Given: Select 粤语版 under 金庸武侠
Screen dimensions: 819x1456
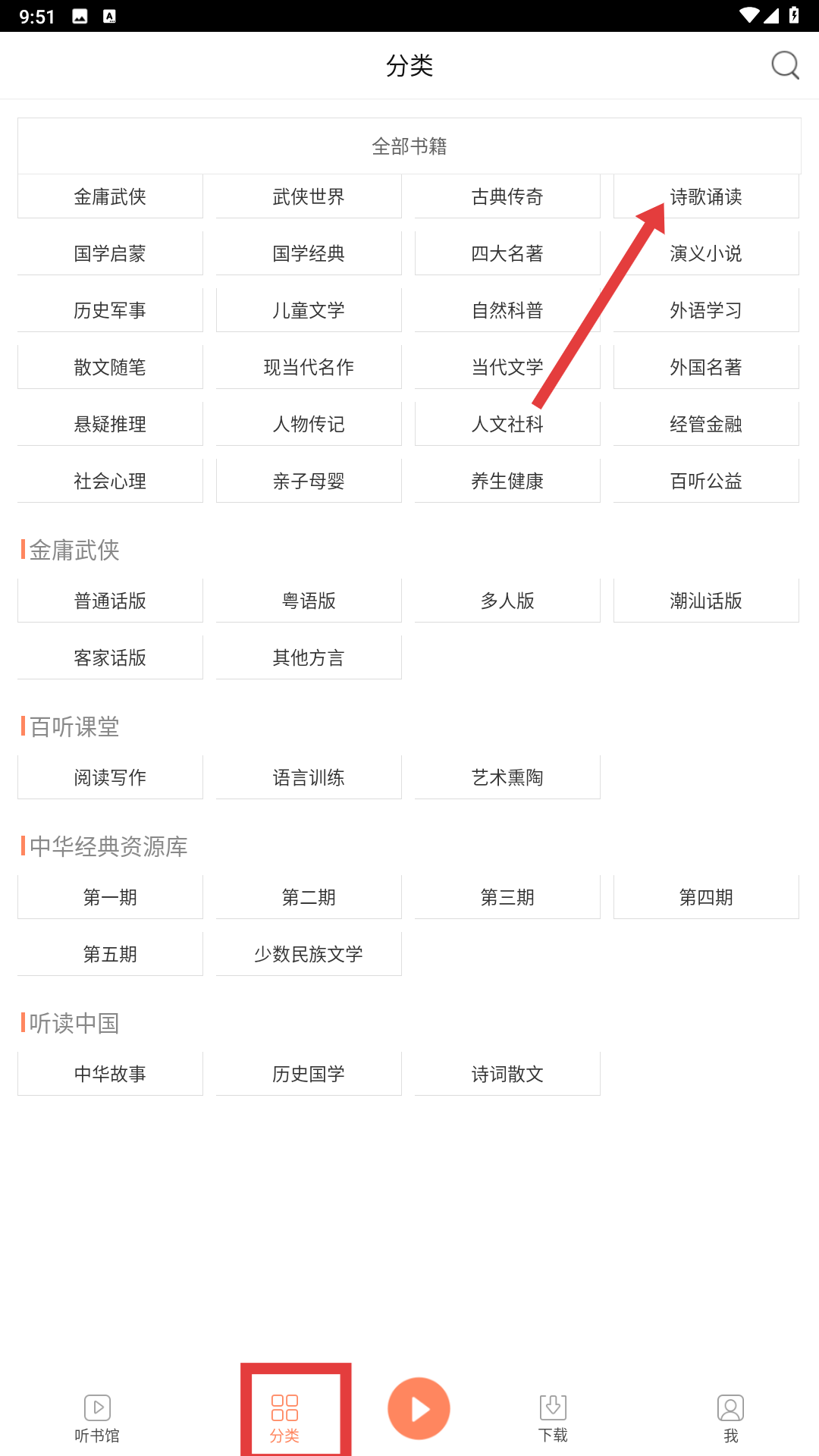Looking at the screenshot, I should click(x=309, y=601).
